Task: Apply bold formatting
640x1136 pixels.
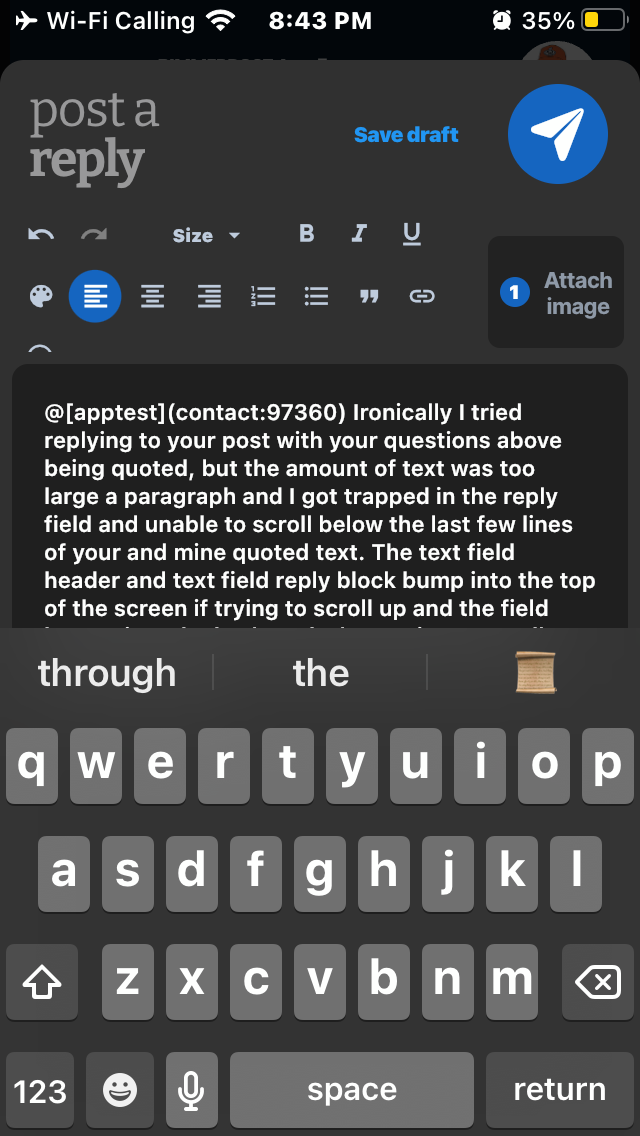Action: click(x=307, y=234)
